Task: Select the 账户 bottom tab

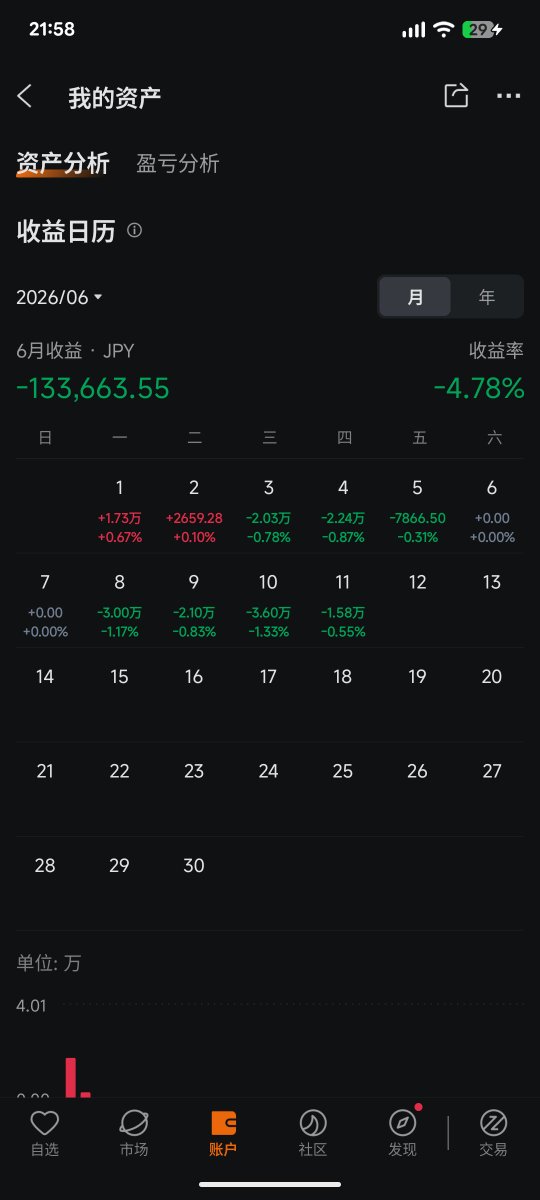Action: click(x=223, y=1133)
